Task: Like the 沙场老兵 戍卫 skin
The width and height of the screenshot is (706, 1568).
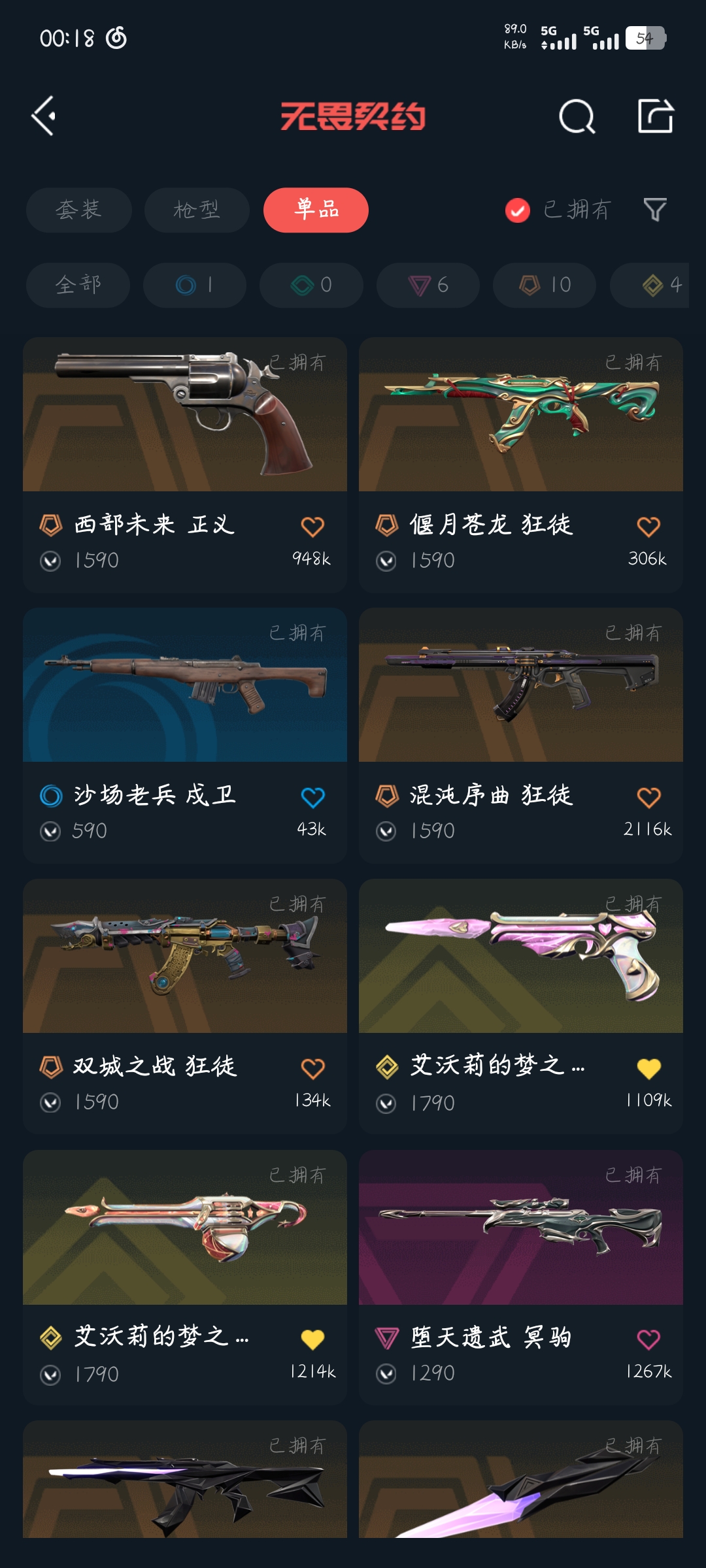Action: click(x=312, y=797)
